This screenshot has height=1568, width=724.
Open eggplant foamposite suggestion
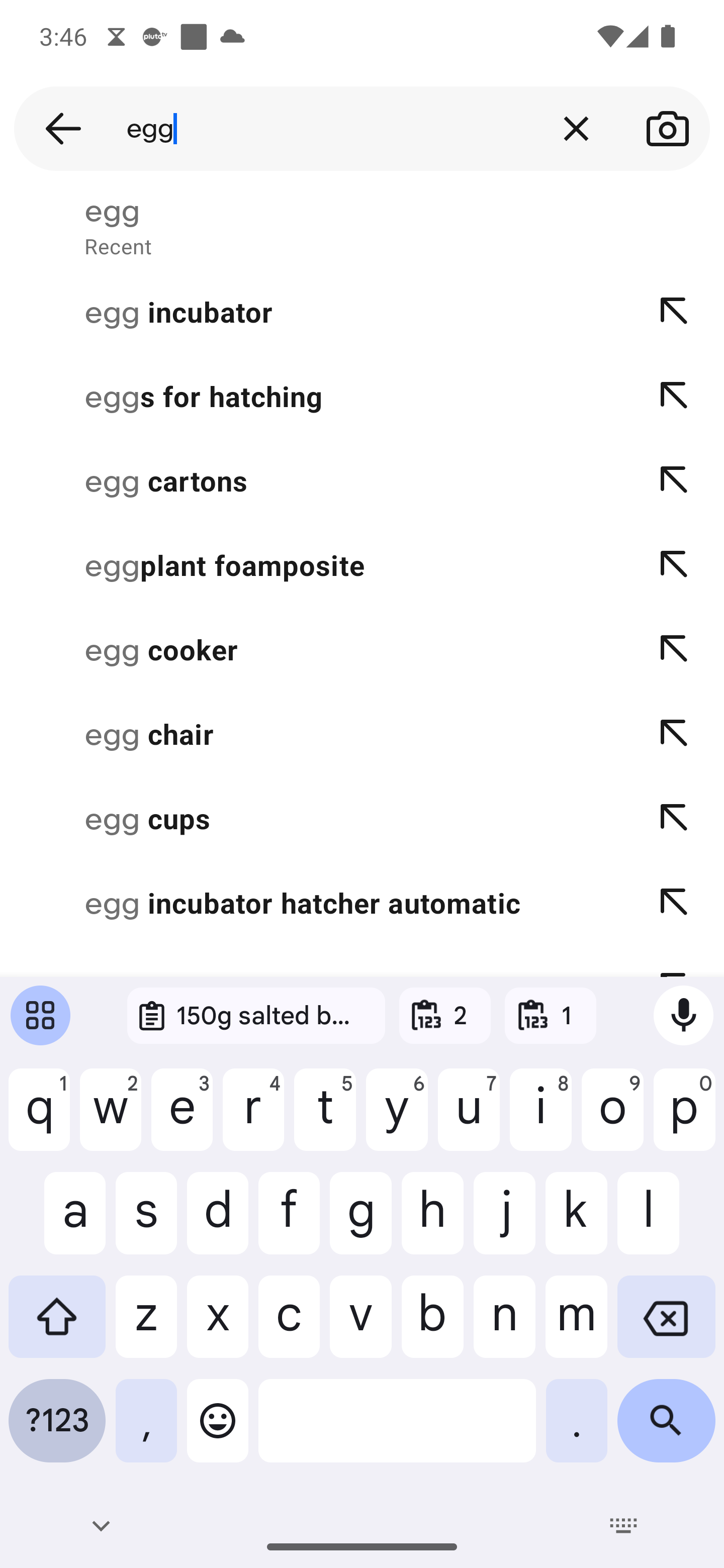point(317,565)
